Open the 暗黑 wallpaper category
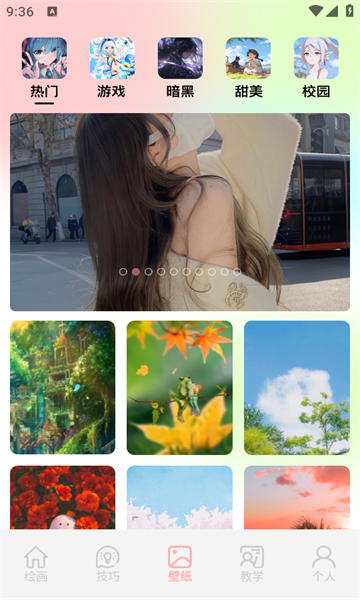The image size is (360, 600). pos(180,68)
